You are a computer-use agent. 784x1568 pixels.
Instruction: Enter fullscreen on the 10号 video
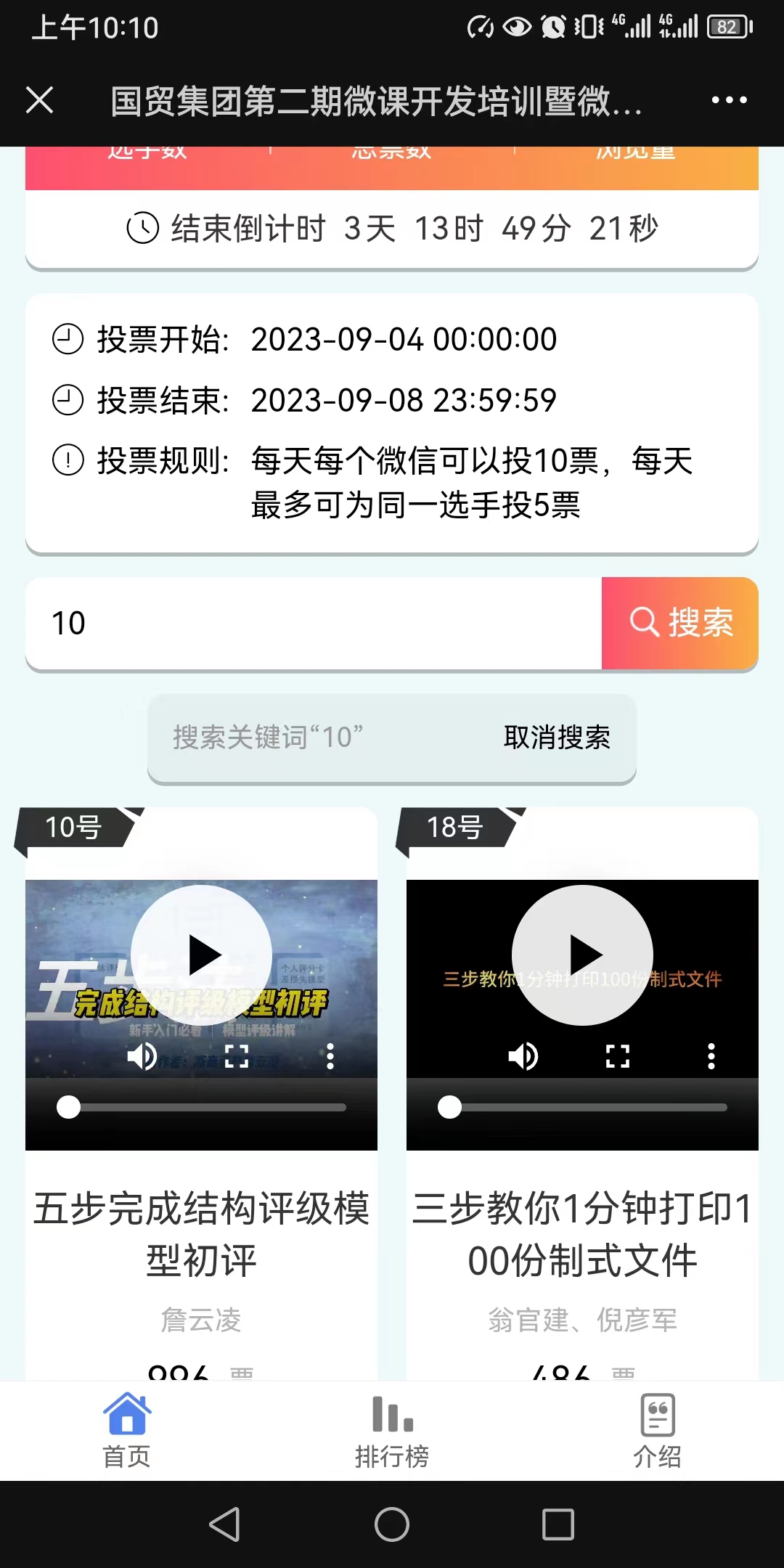[237, 1056]
